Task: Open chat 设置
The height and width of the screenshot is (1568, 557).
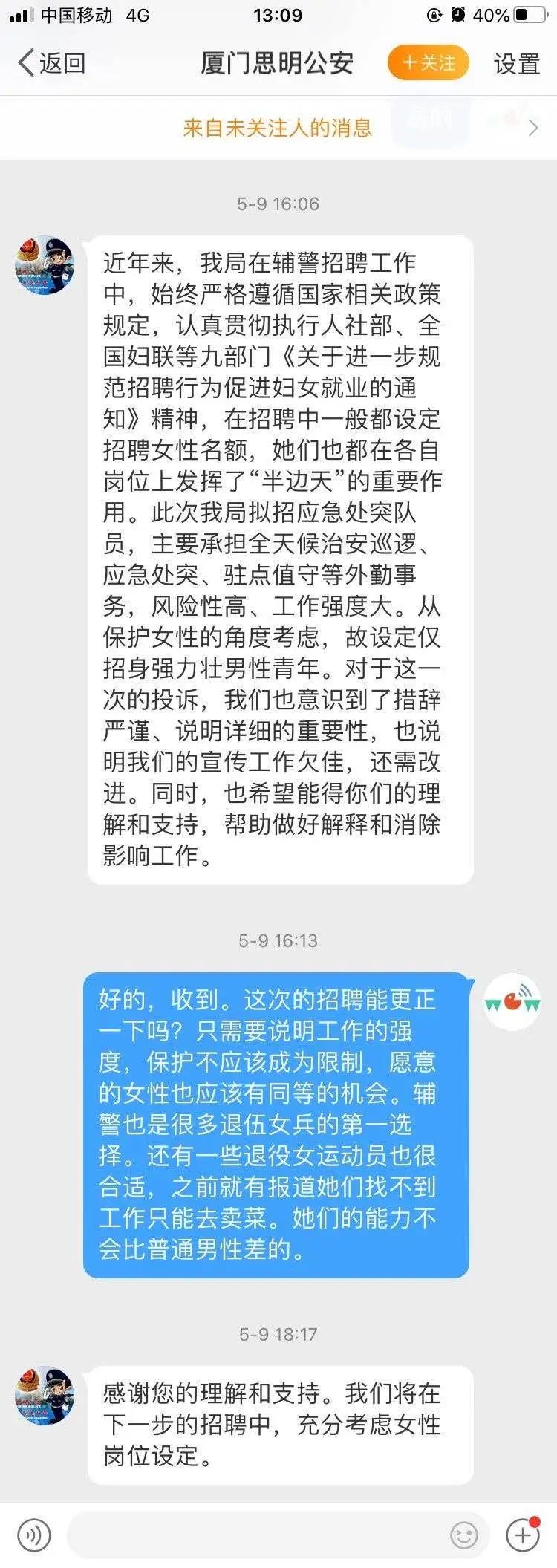Action: click(516, 64)
